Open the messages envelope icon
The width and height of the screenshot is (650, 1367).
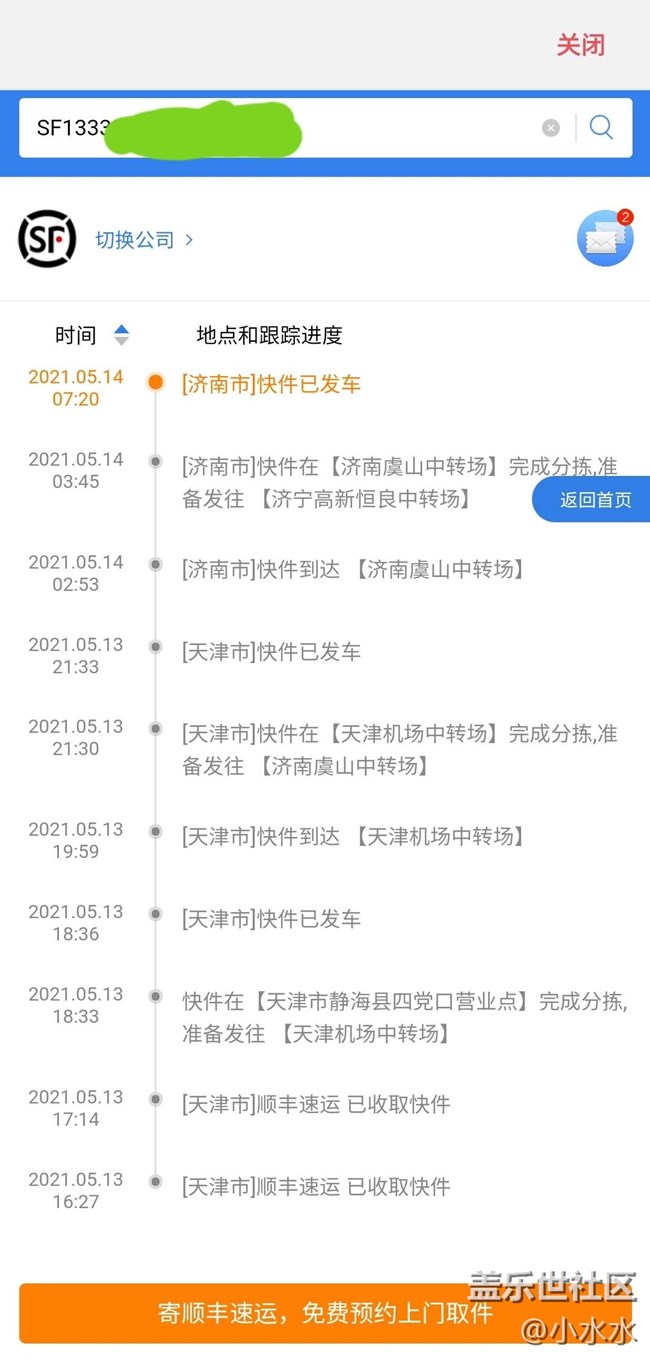click(x=605, y=239)
